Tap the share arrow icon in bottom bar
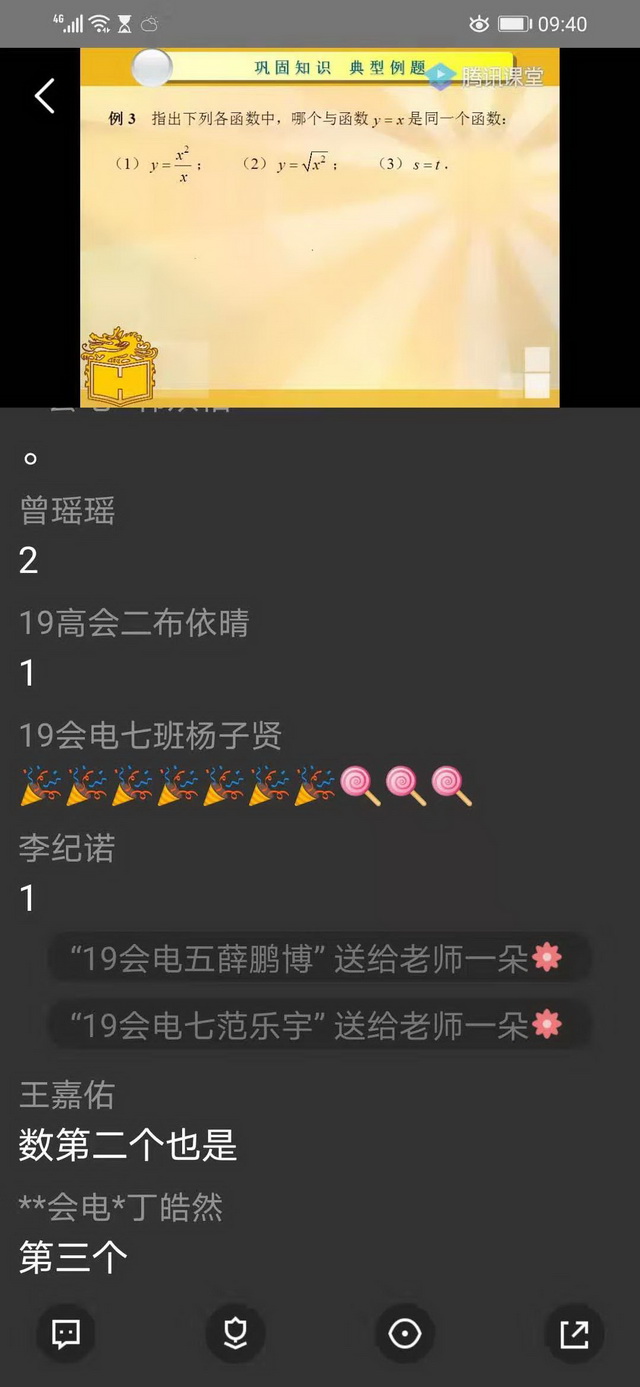This screenshot has height=1387, width=640. [574, 1333]
